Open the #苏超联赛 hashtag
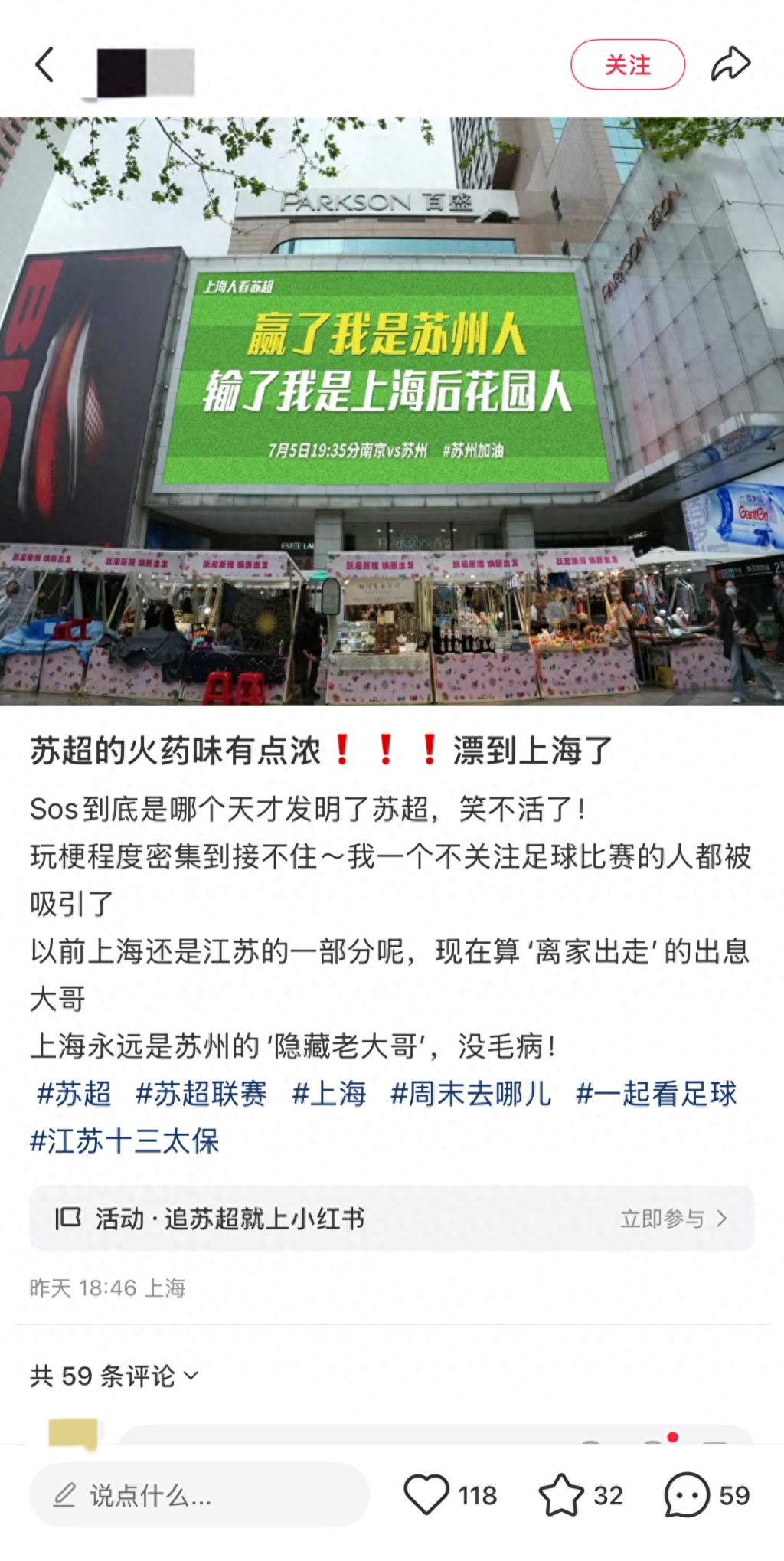The height and width of the screenshot is (1561, 784). (201, 1093)
